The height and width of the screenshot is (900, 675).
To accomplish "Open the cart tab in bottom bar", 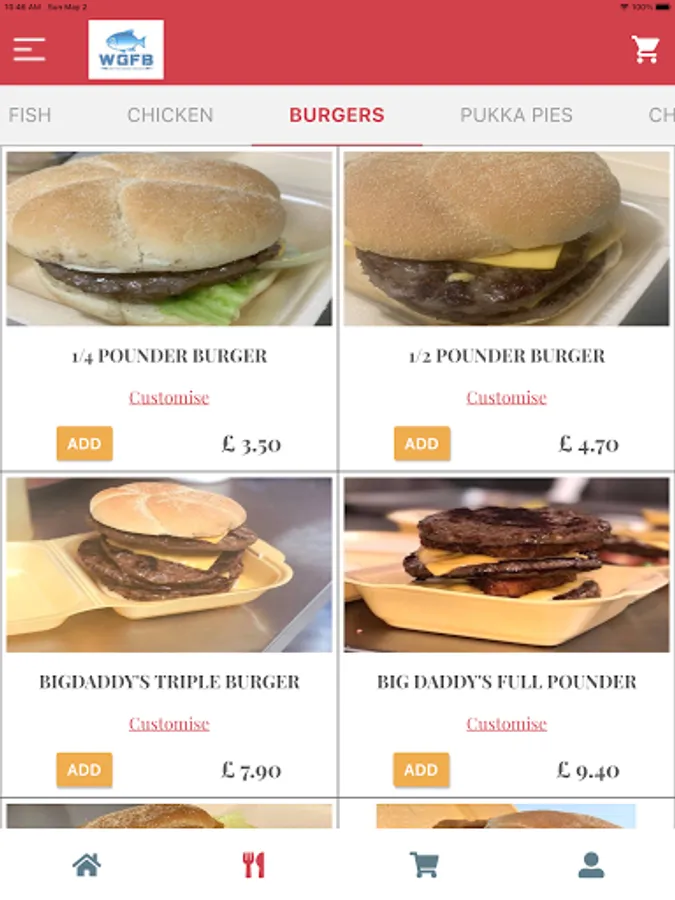I will (424, 865).
